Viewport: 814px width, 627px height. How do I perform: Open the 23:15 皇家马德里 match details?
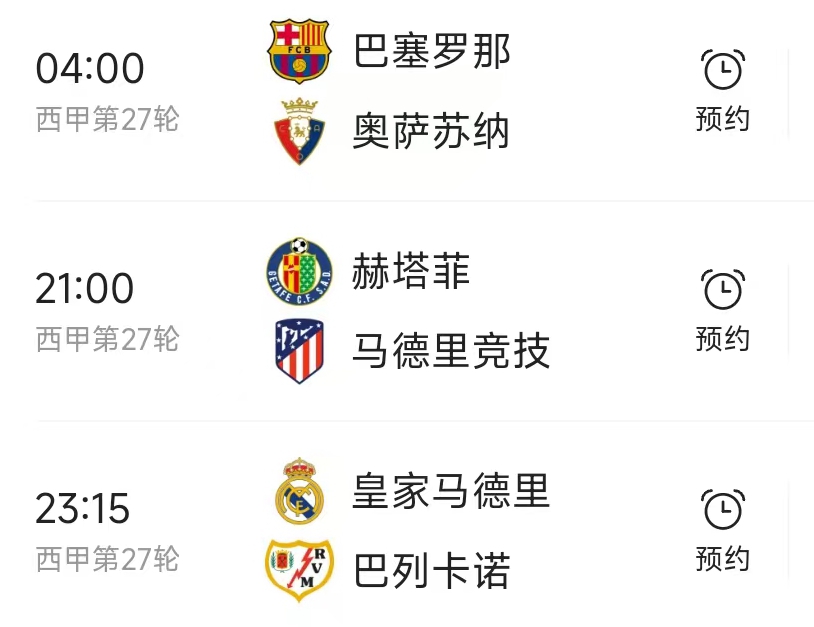point(430,530)
